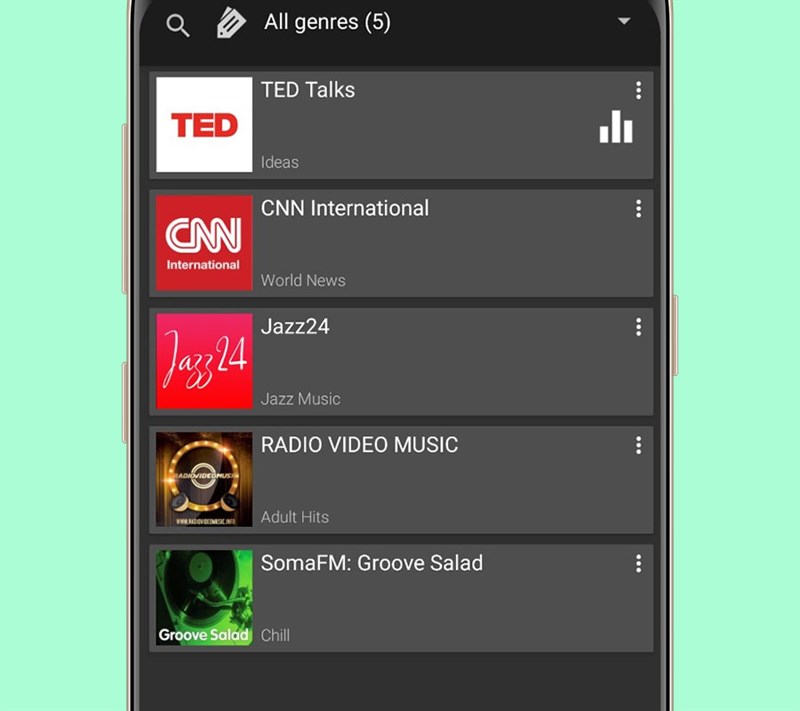
Task: Play the CNN International station
Action: click(x=400, y=243)
